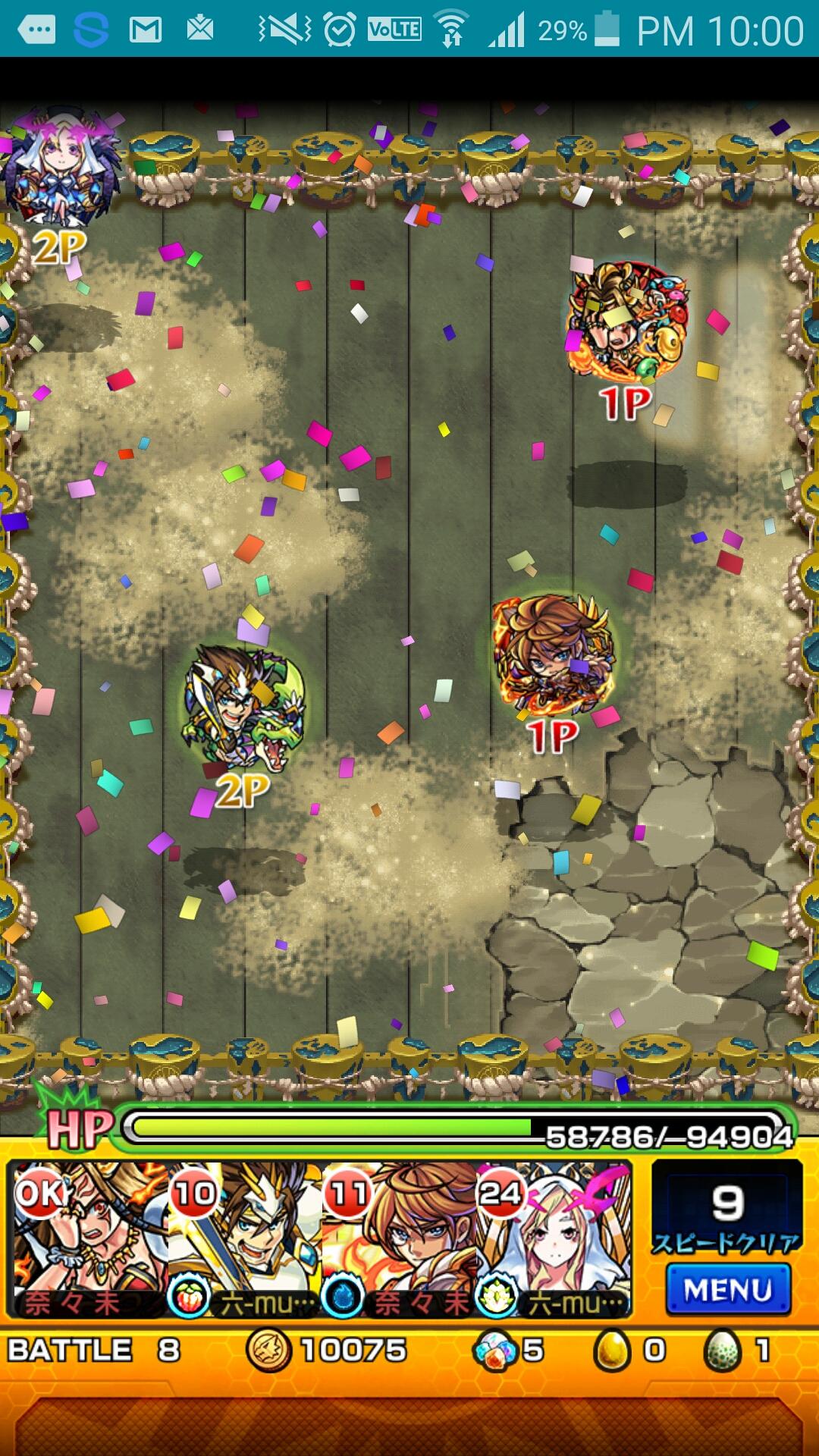This screenshot has height=1456, width=819.
Task: Open the blue MENU button
Action: (728, 1290)
